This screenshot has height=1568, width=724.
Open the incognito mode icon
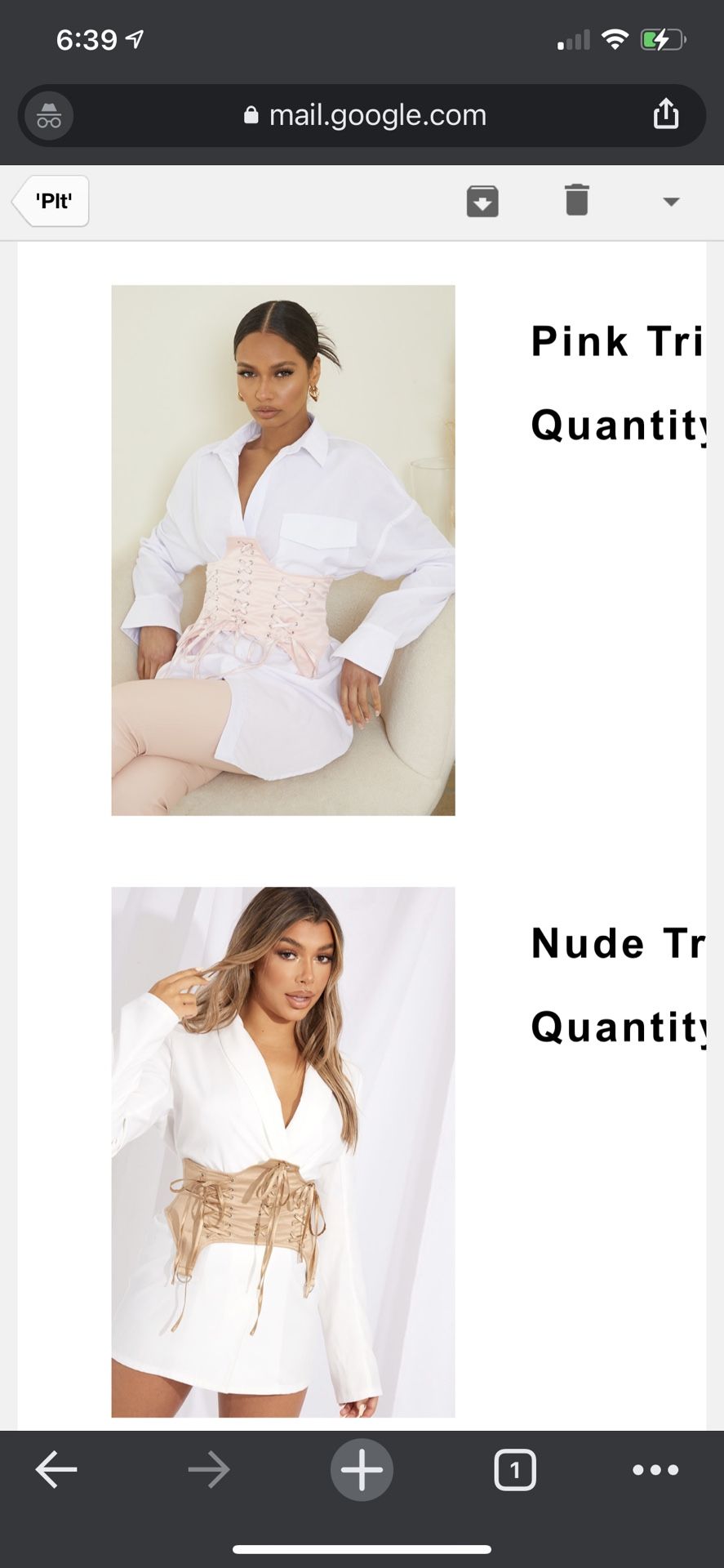click(50, 116)
